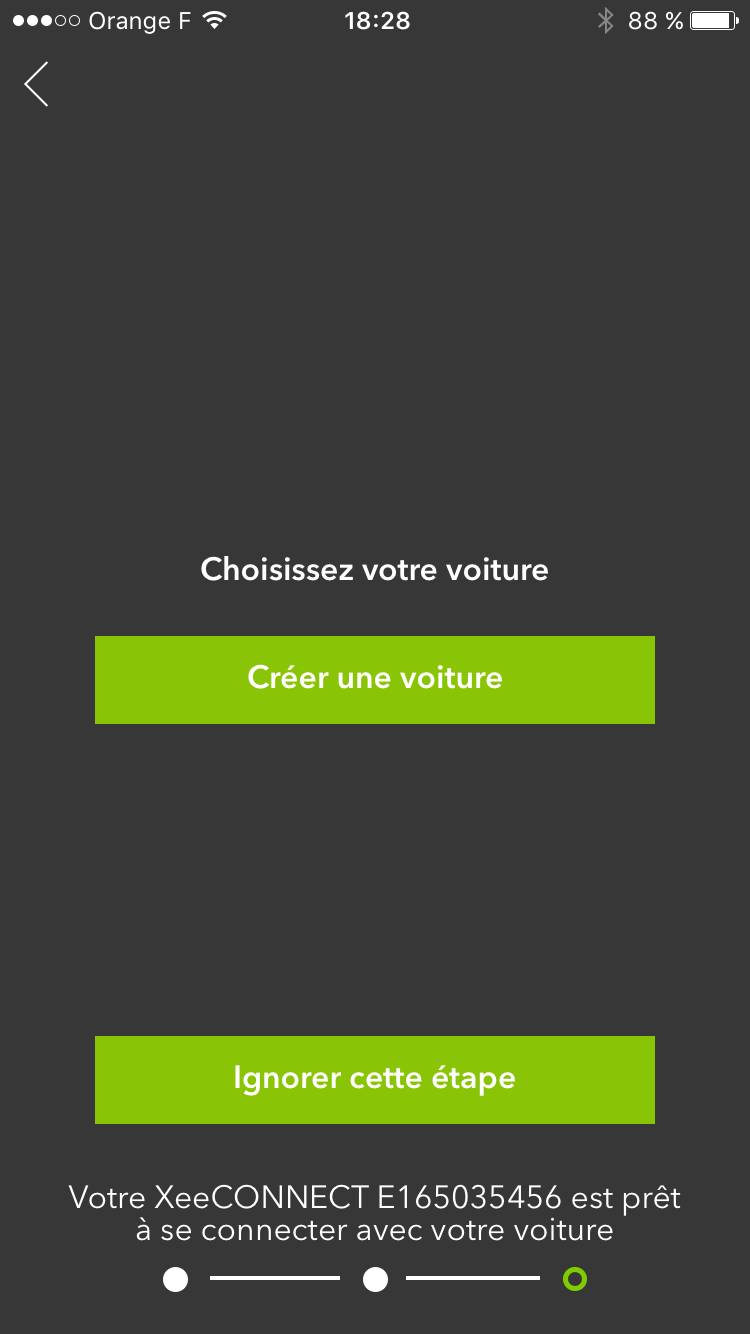Select Ignorer cette étape to skip

(x=375, y=1079)
